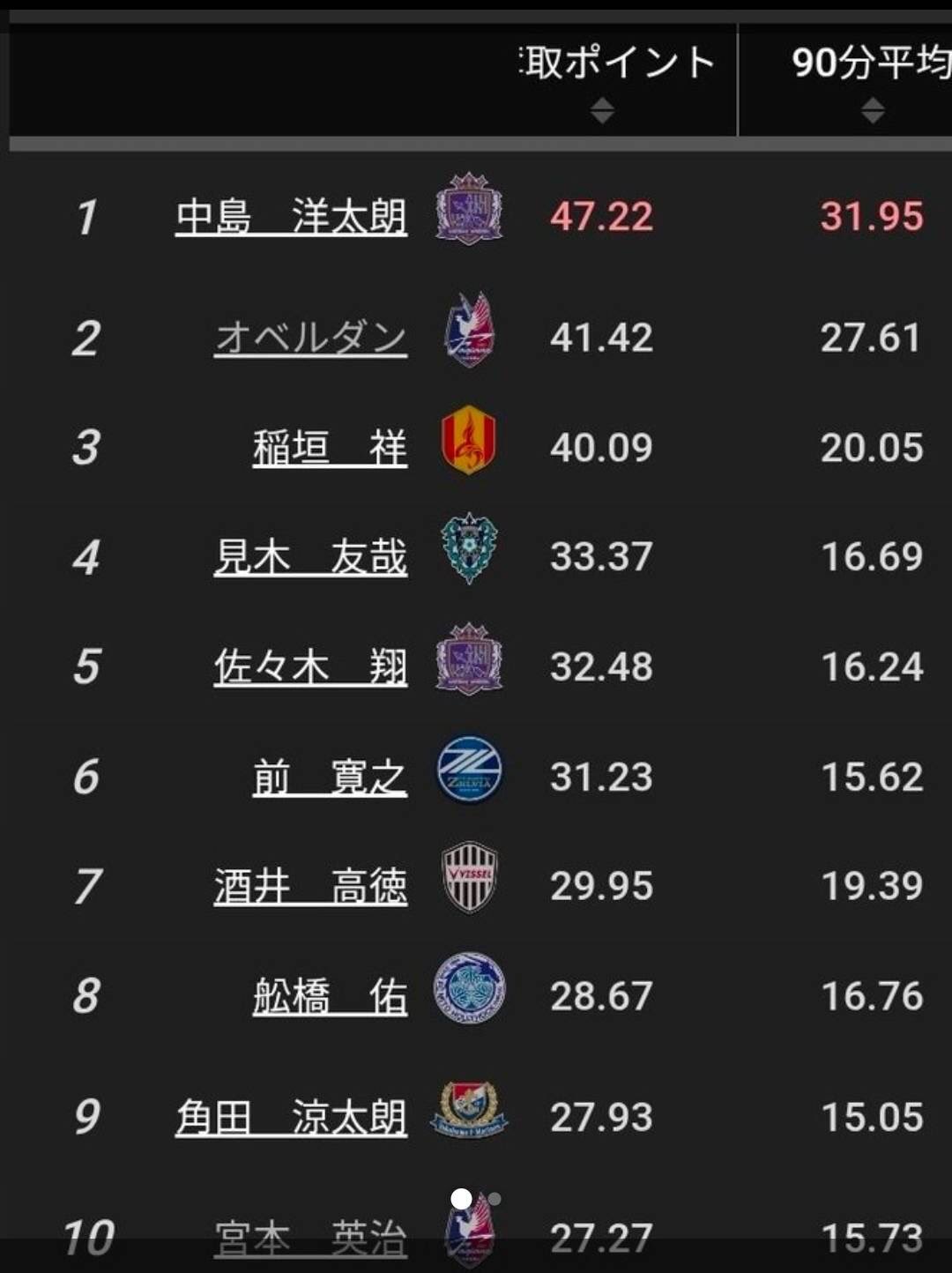Open player 中島 洋太朗's page
This screenshot has width=952, height=1273.
(x=291, y=217)
